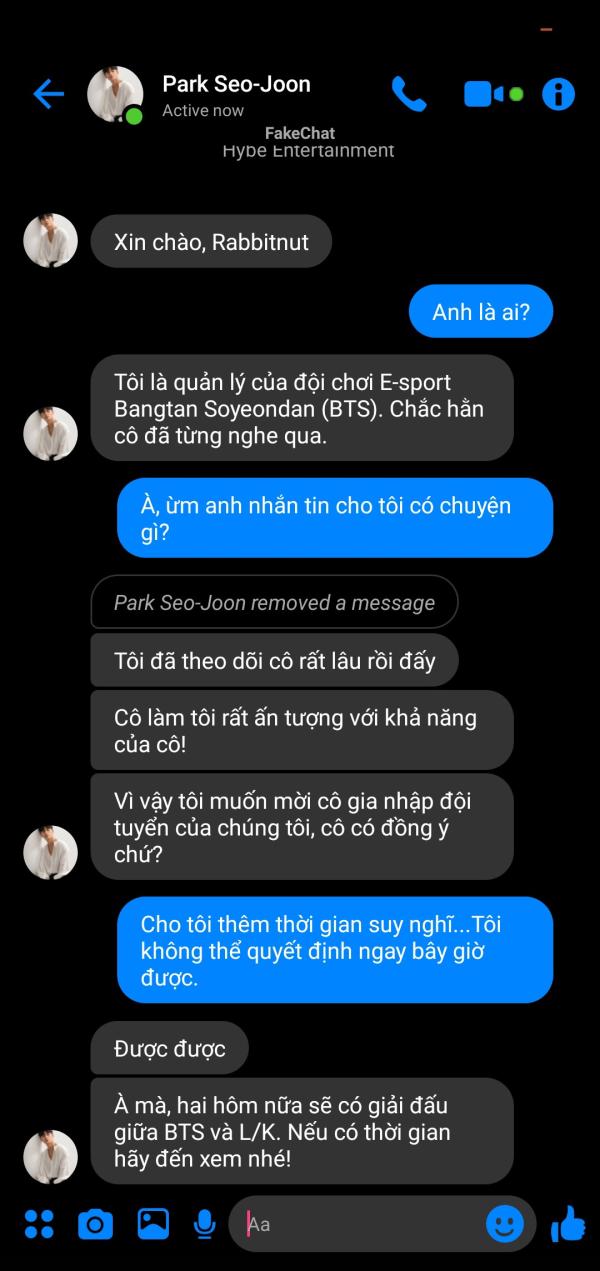The image size is (600, 1271).
Task: Send a thumbs-up like
Action: [x=568, y=1222]
